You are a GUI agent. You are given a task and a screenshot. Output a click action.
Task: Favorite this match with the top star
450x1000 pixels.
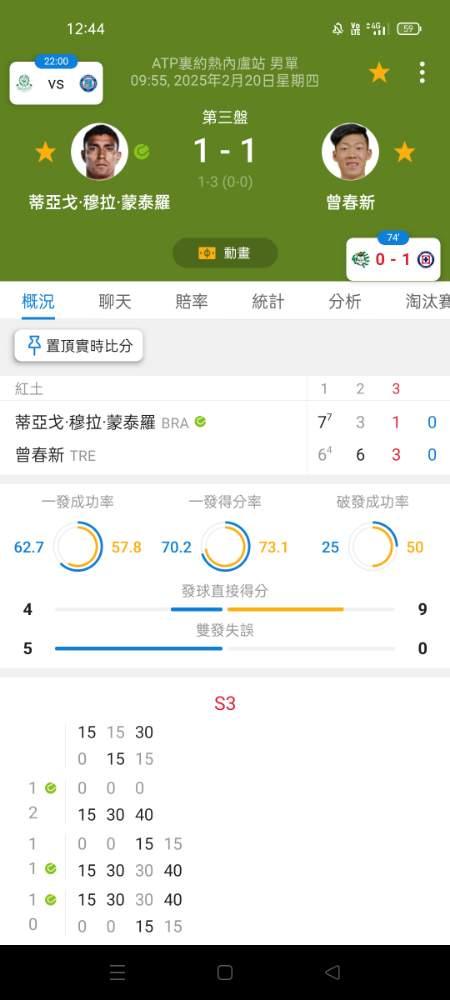click(379, 73)
